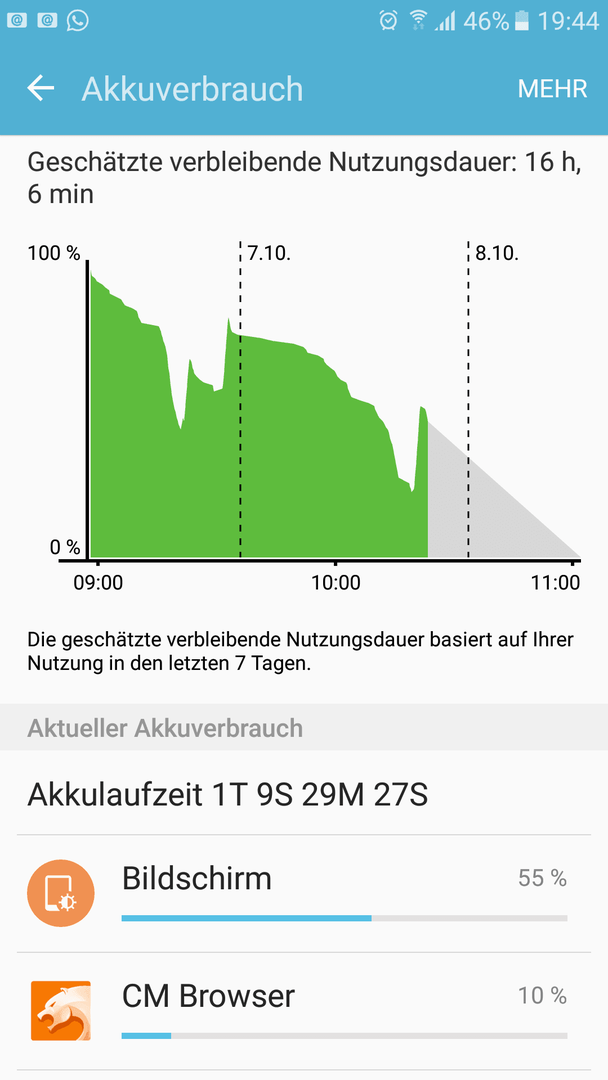Open the MEHR menu
The width and height of the screenshot is (608, 1080).
552,89
